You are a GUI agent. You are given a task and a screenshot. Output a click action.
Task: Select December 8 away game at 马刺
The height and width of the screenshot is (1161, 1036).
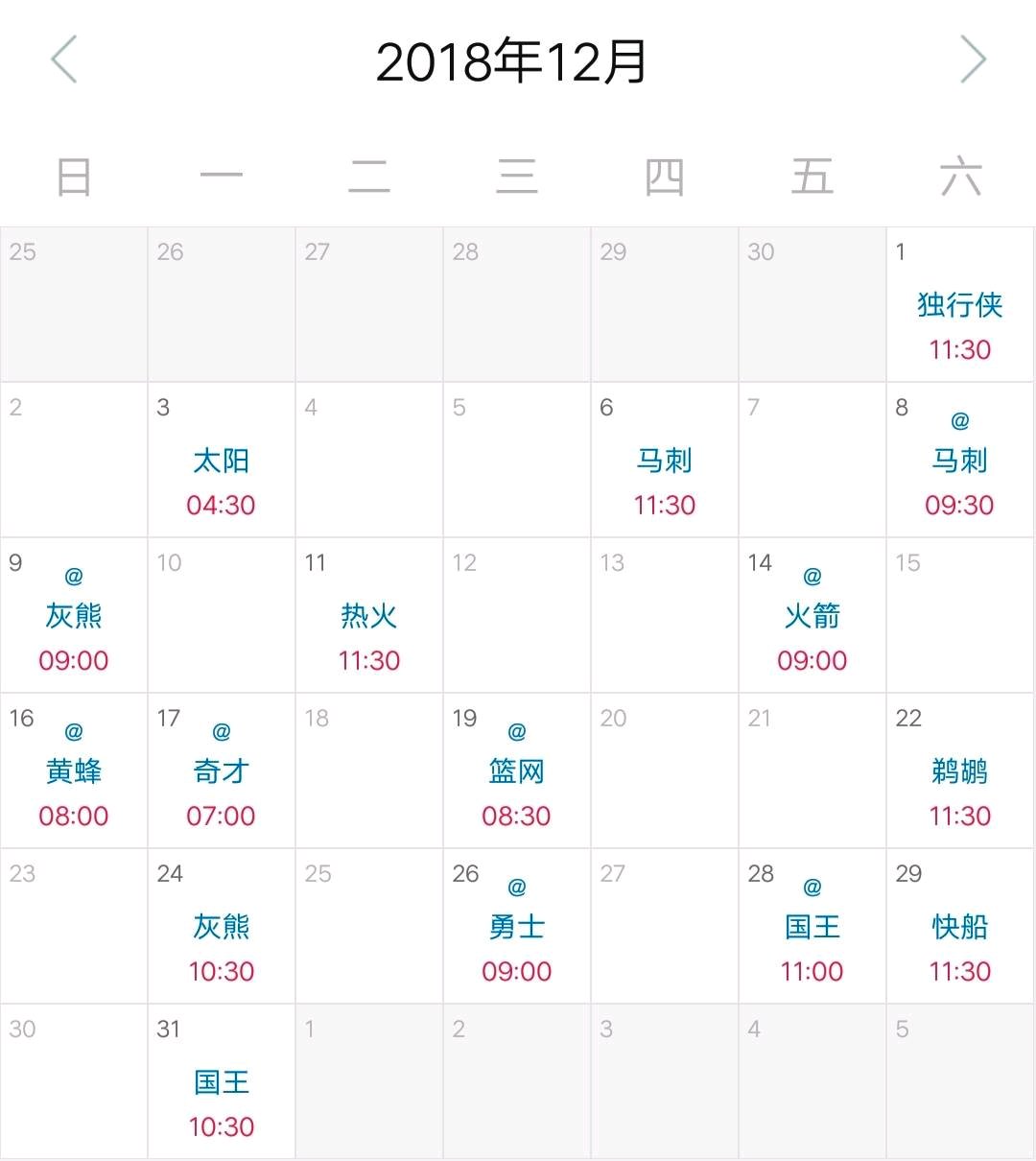point(960,461)
